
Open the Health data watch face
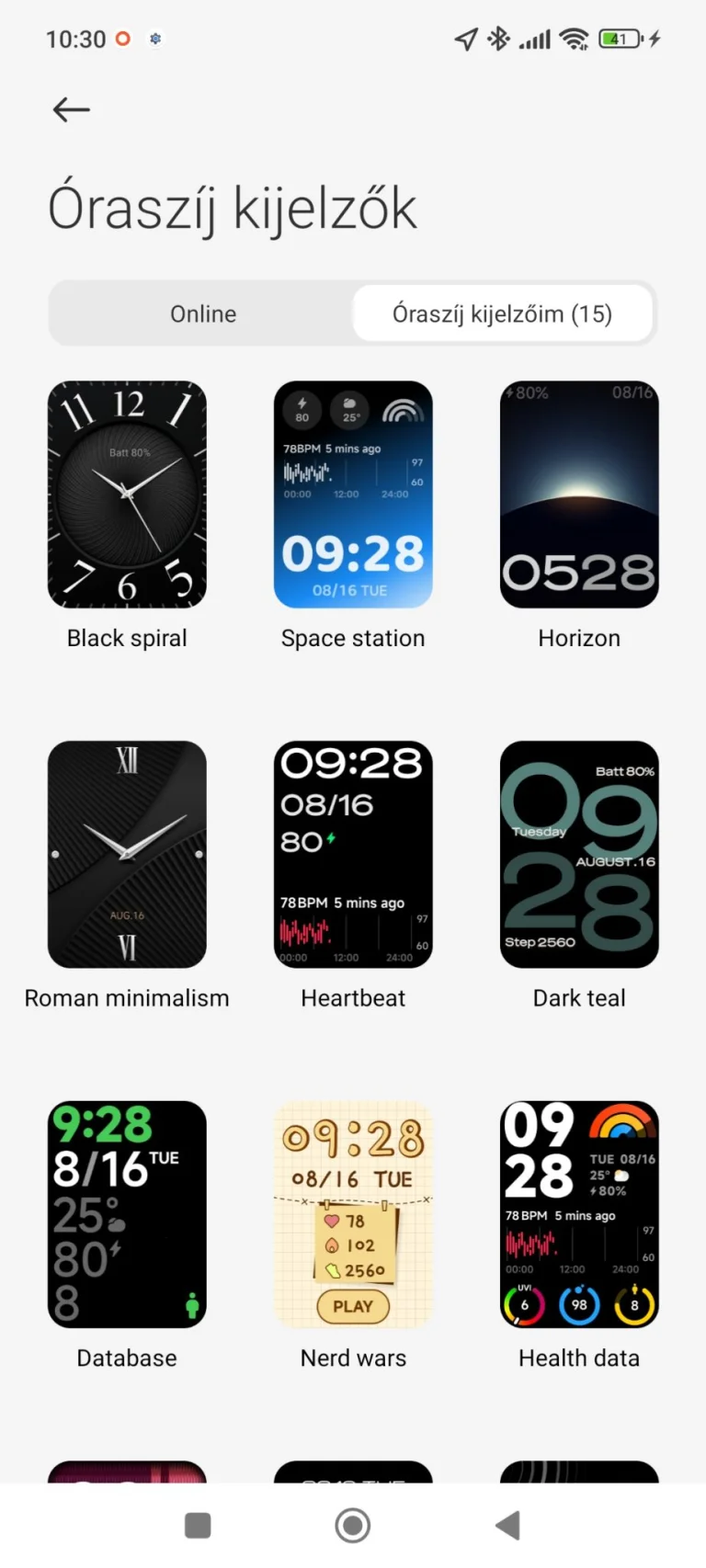[x=579, y=1215]
